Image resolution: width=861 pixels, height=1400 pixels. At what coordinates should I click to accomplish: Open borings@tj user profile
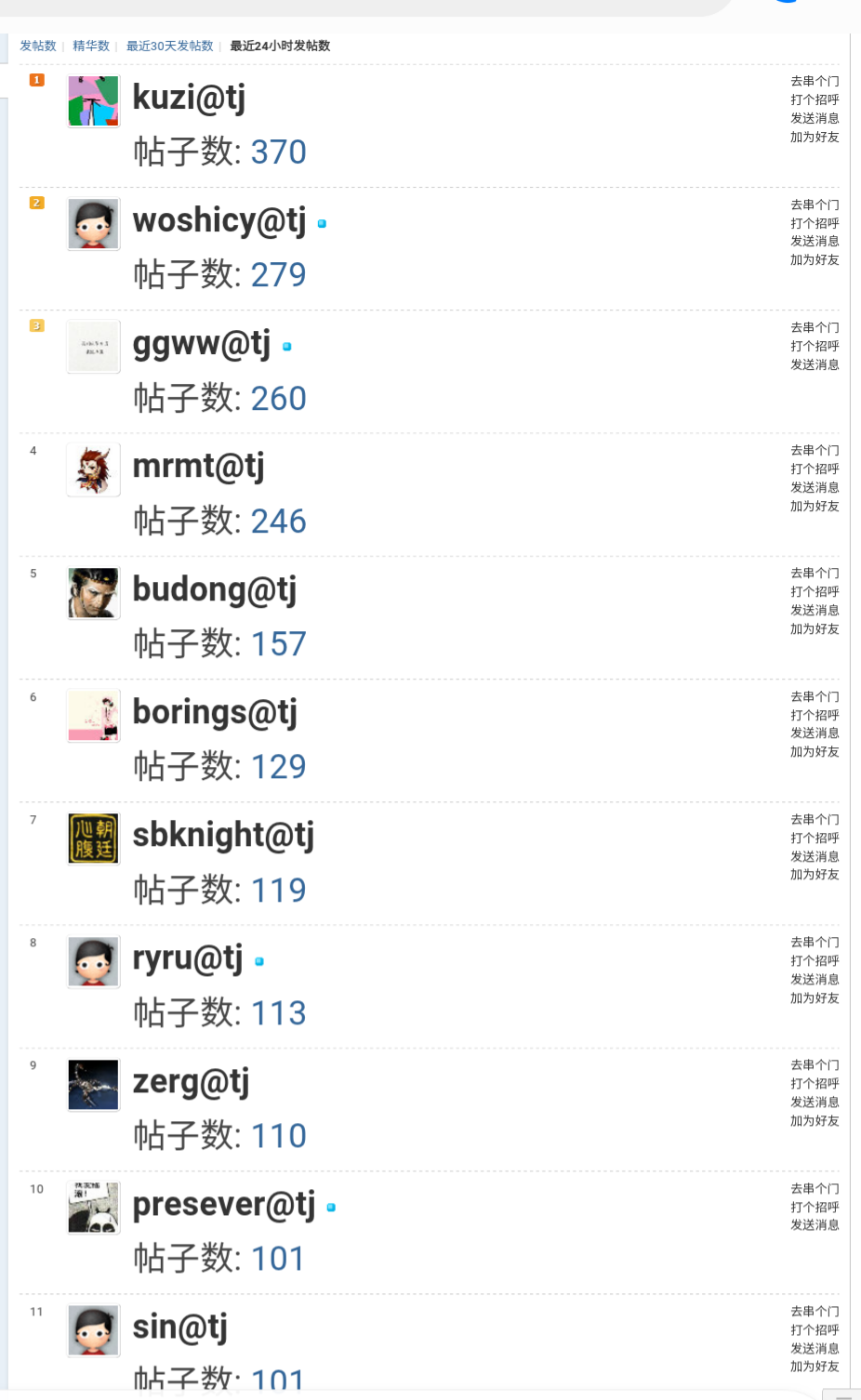point(215,713)
